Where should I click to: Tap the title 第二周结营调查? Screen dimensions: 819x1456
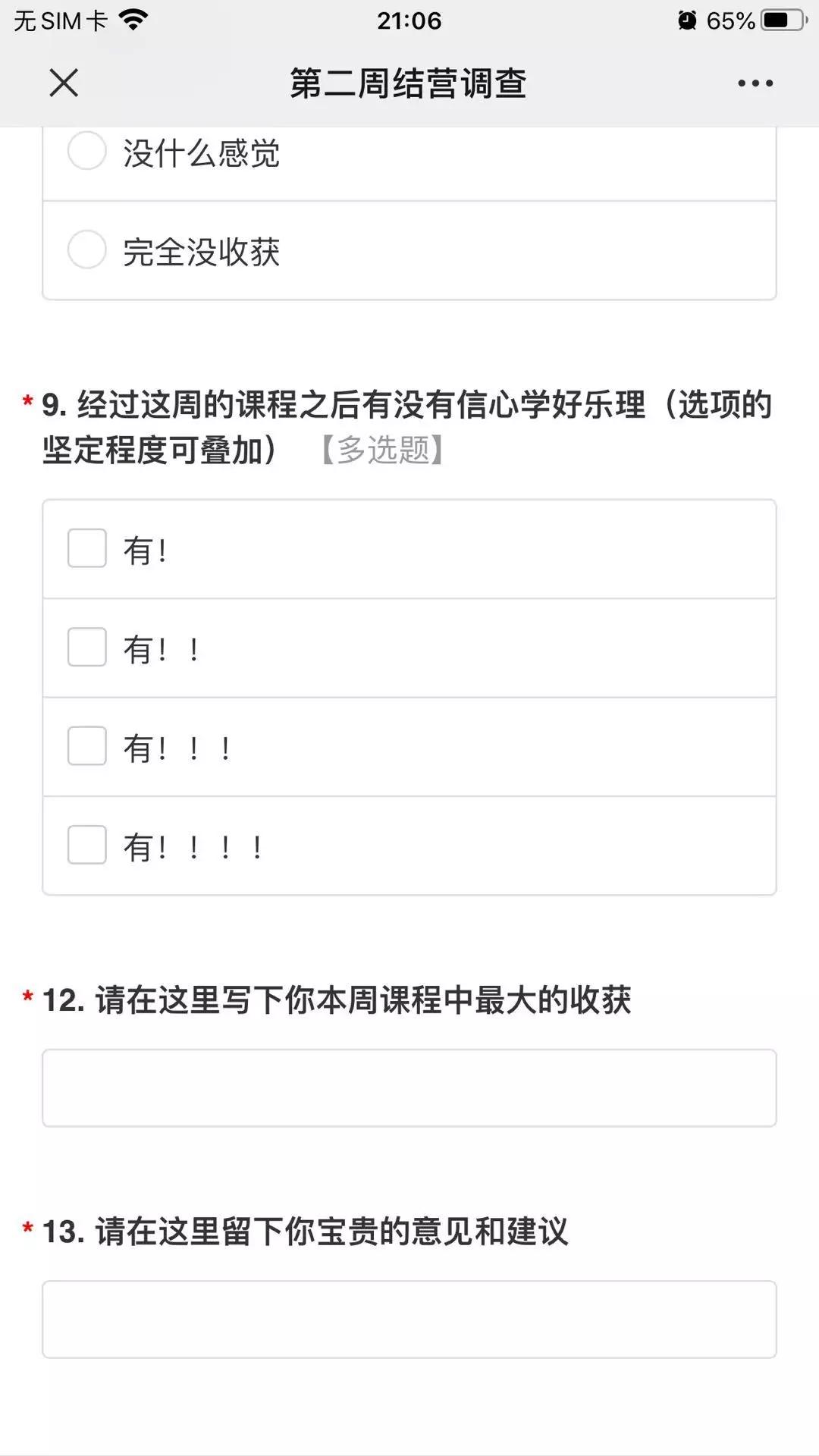(x=409, y=85)
